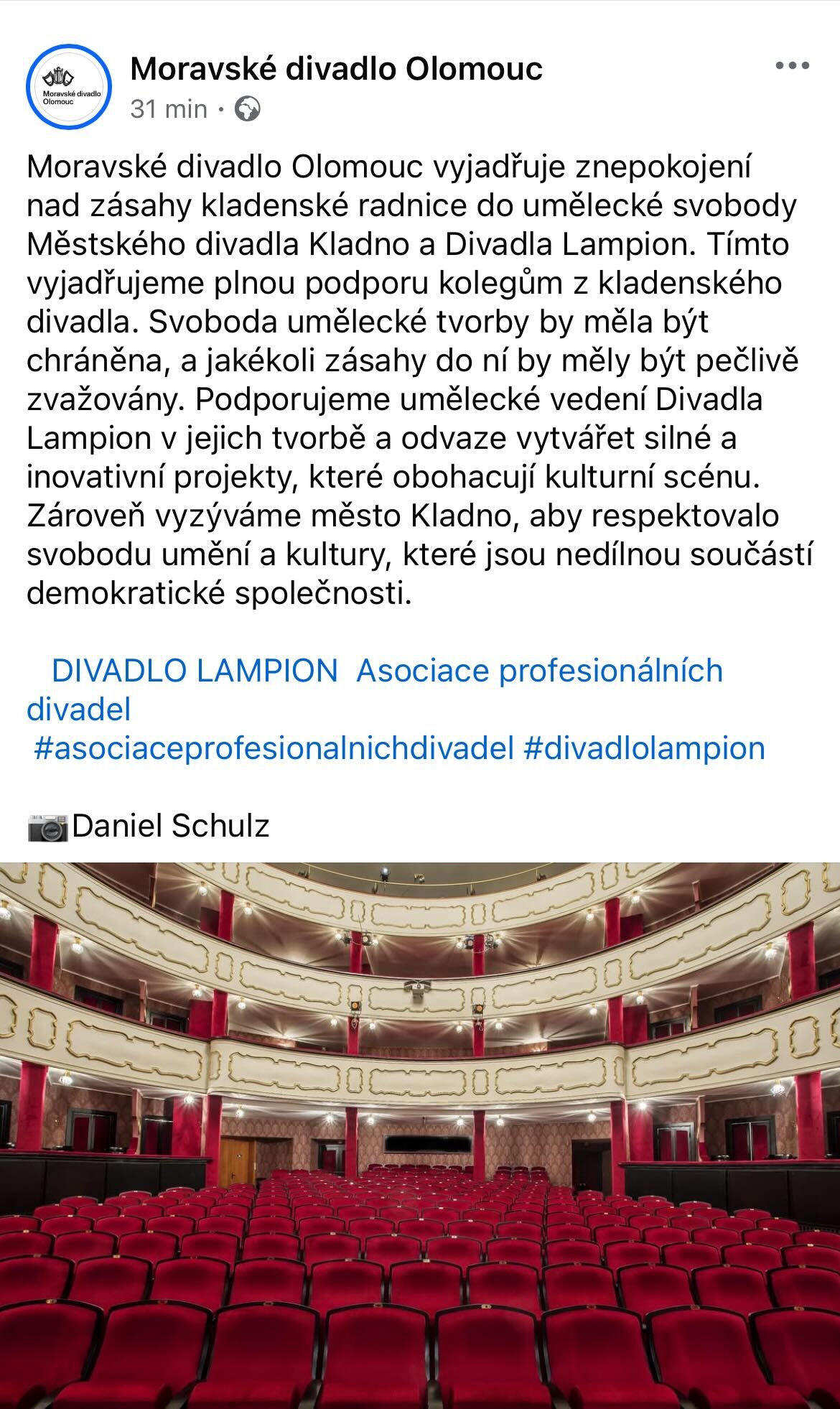Tap hashtag #divadlolampion
Viewport: 840px width, 1409px height.
[x=645, y=748]
